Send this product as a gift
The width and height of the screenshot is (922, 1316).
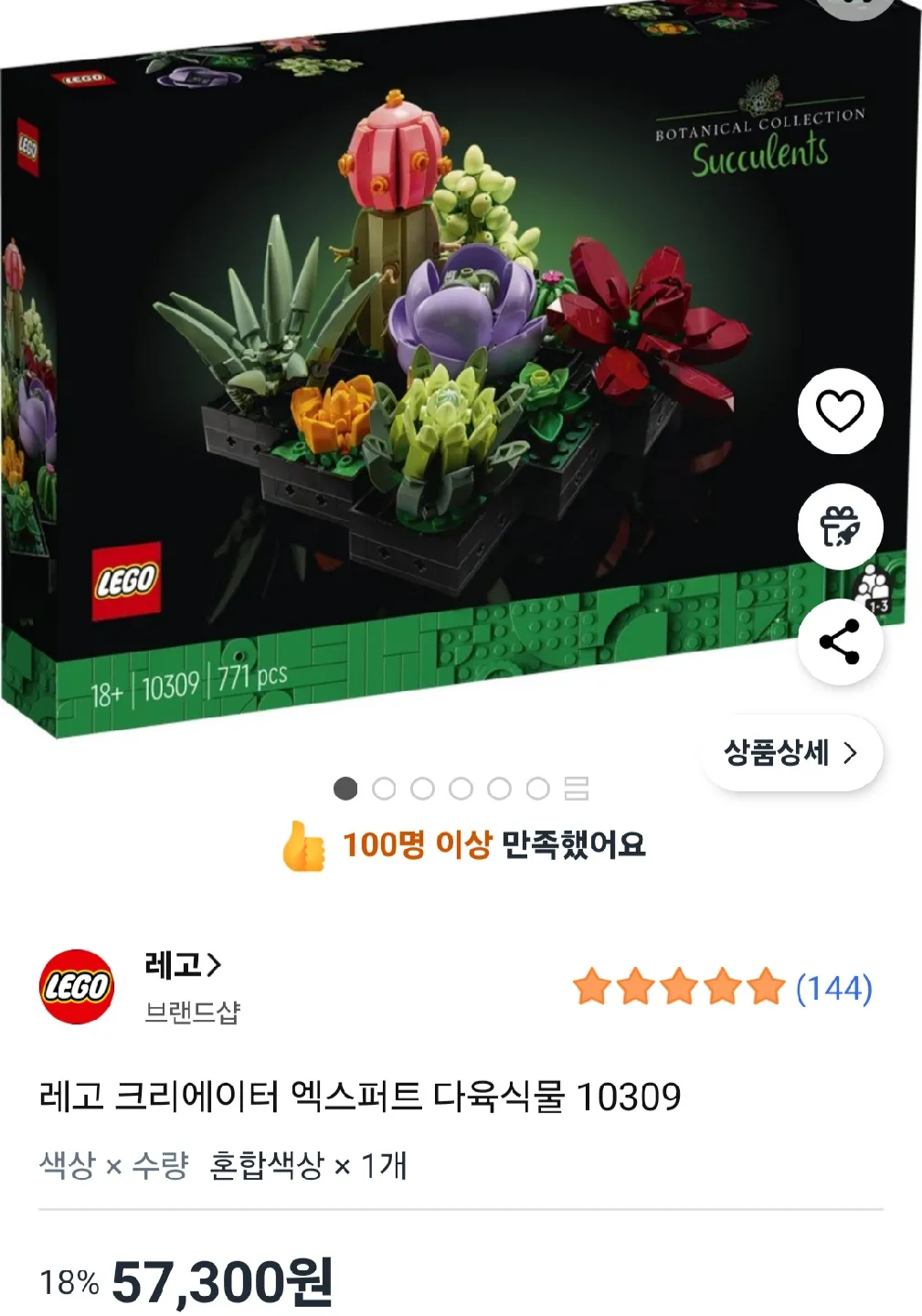coord(840,527)
